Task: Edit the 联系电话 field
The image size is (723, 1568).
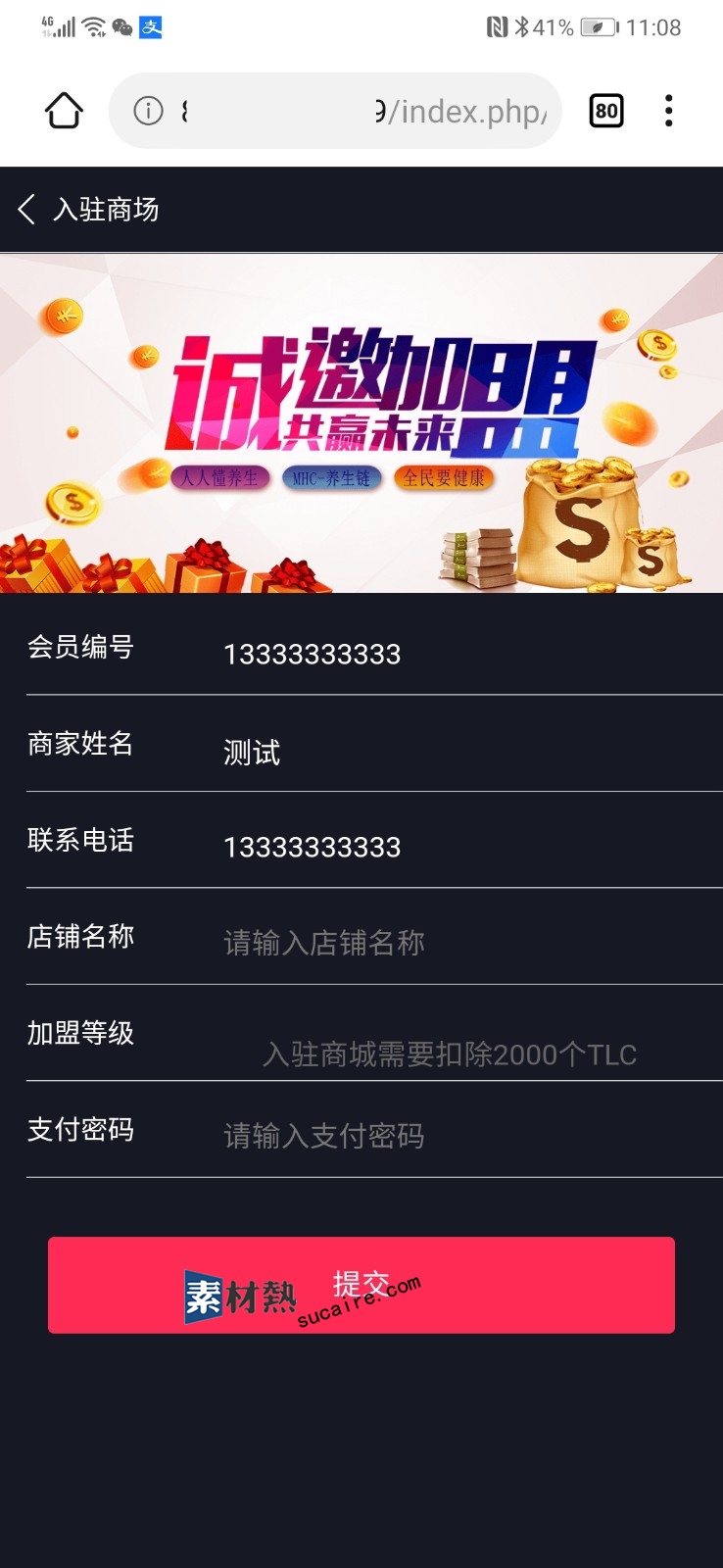Action: click(460, 847)
